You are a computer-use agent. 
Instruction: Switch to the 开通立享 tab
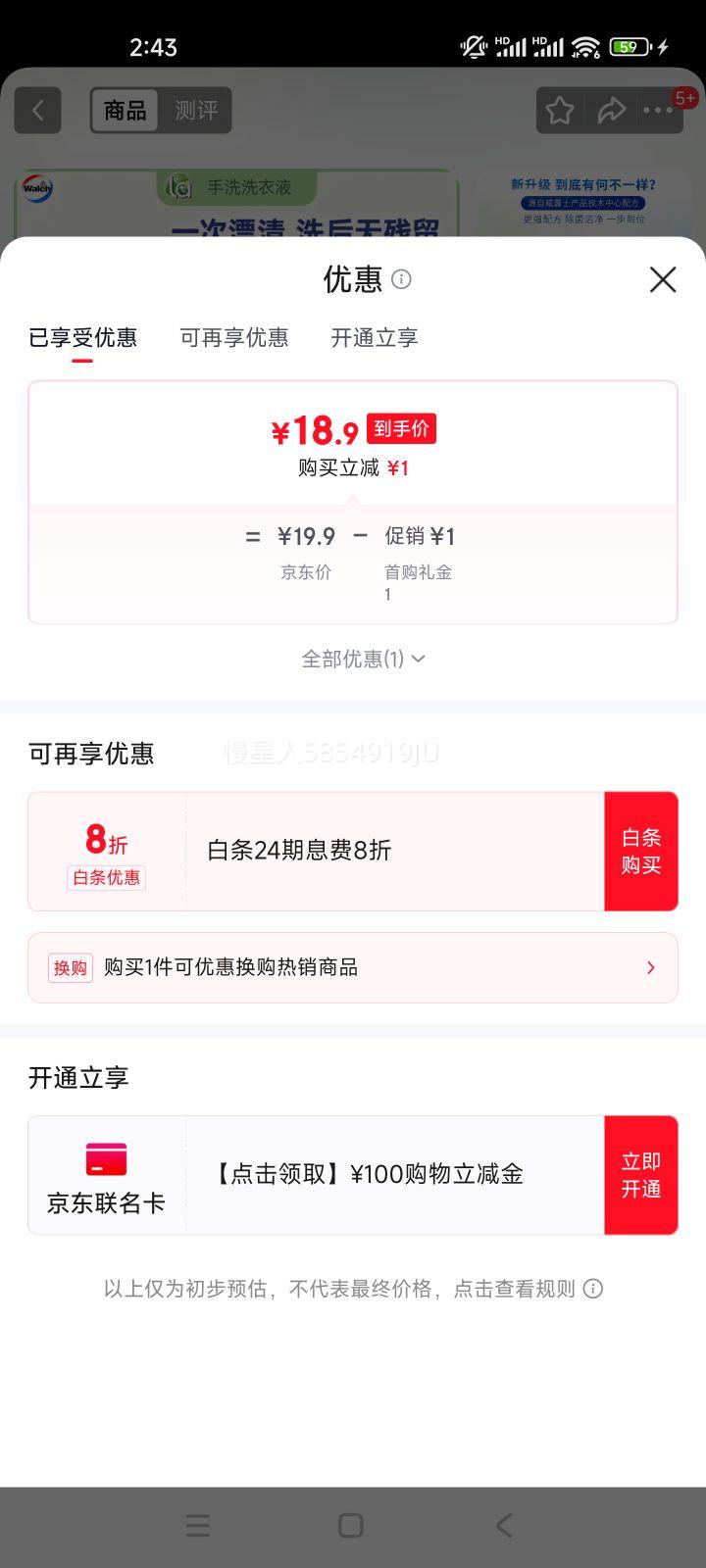375,338
